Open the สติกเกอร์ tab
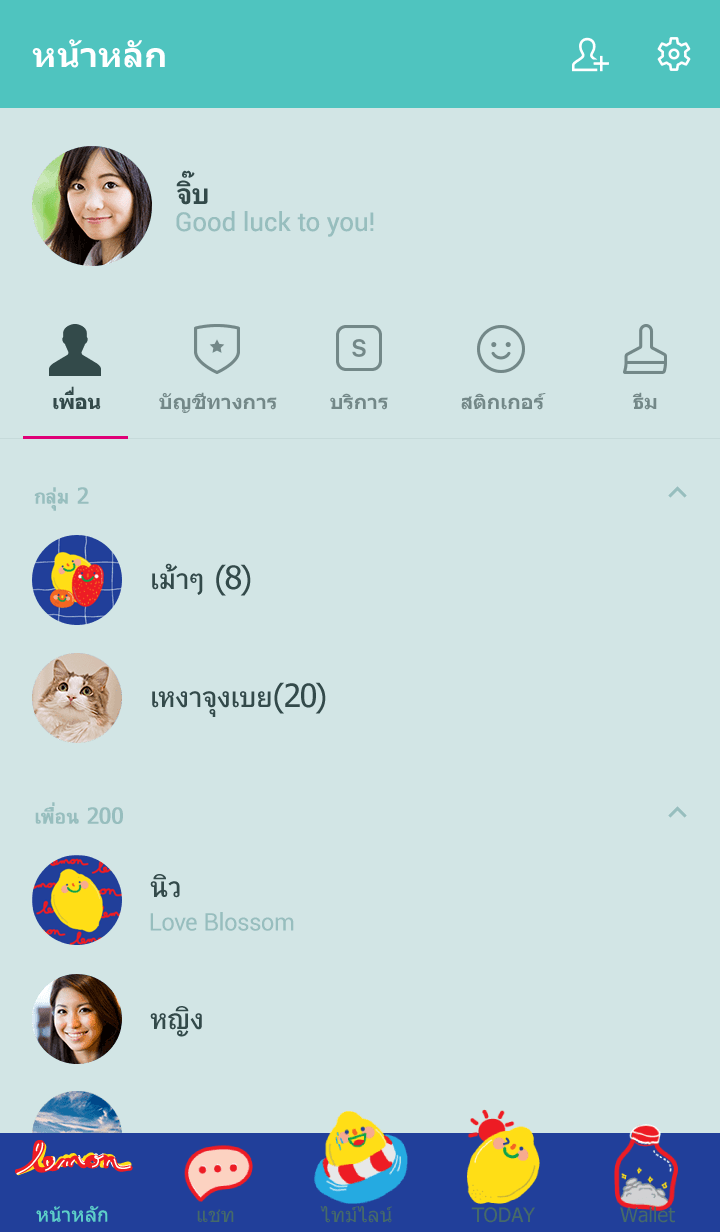720x1232 pixels. click(501, 372)
